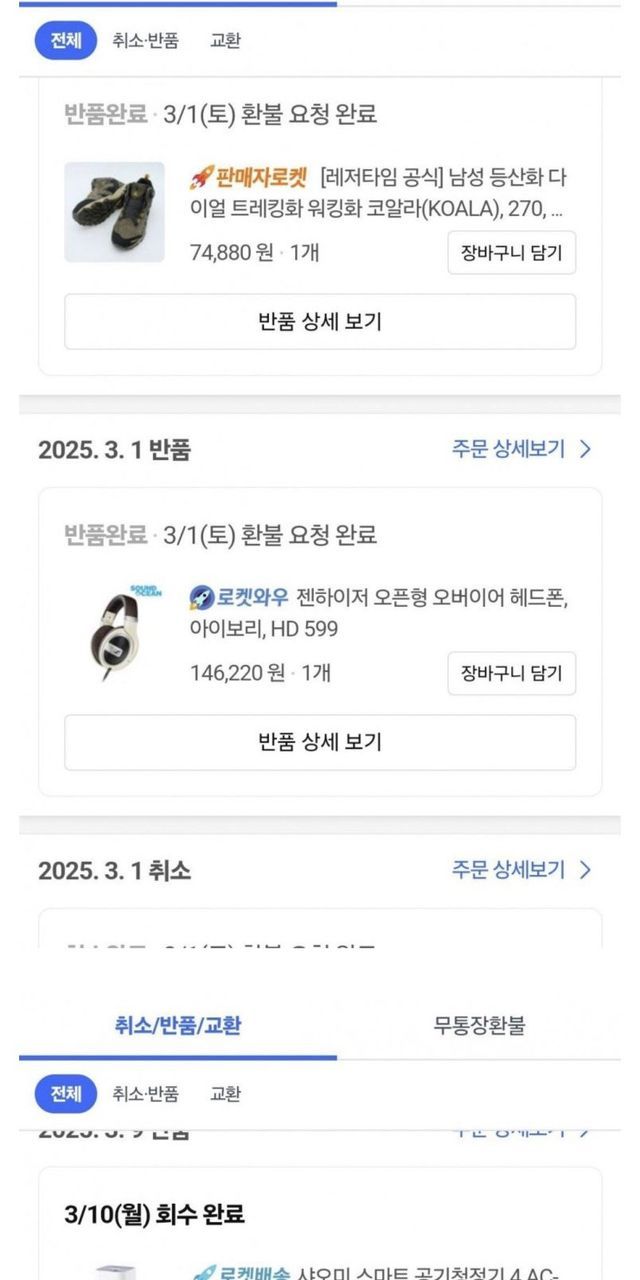
Task: Open the 젠하이저 headphones product image
Action: coord(114,632)
